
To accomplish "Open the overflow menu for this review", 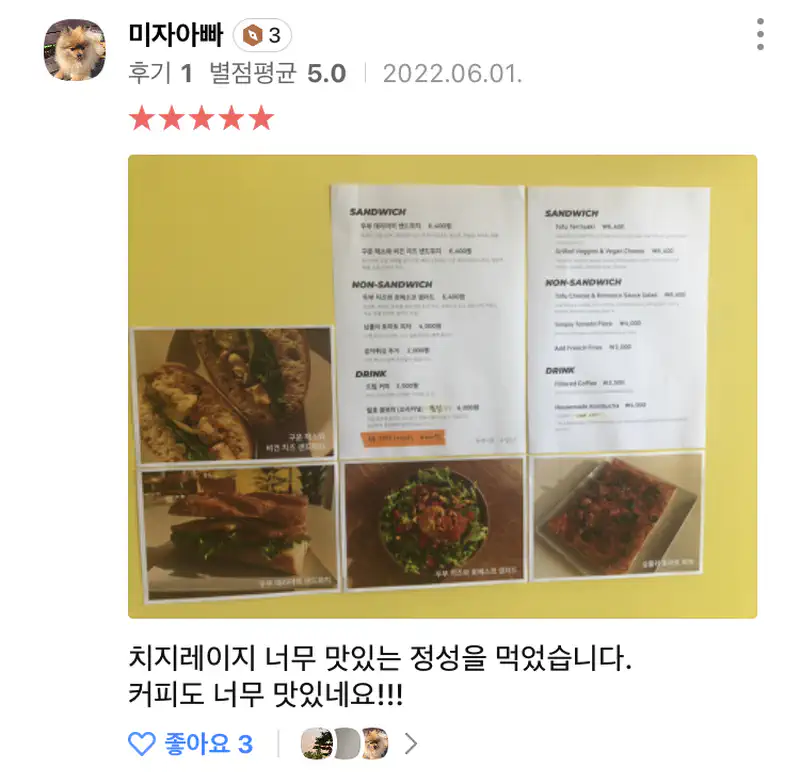I will 760,36.
